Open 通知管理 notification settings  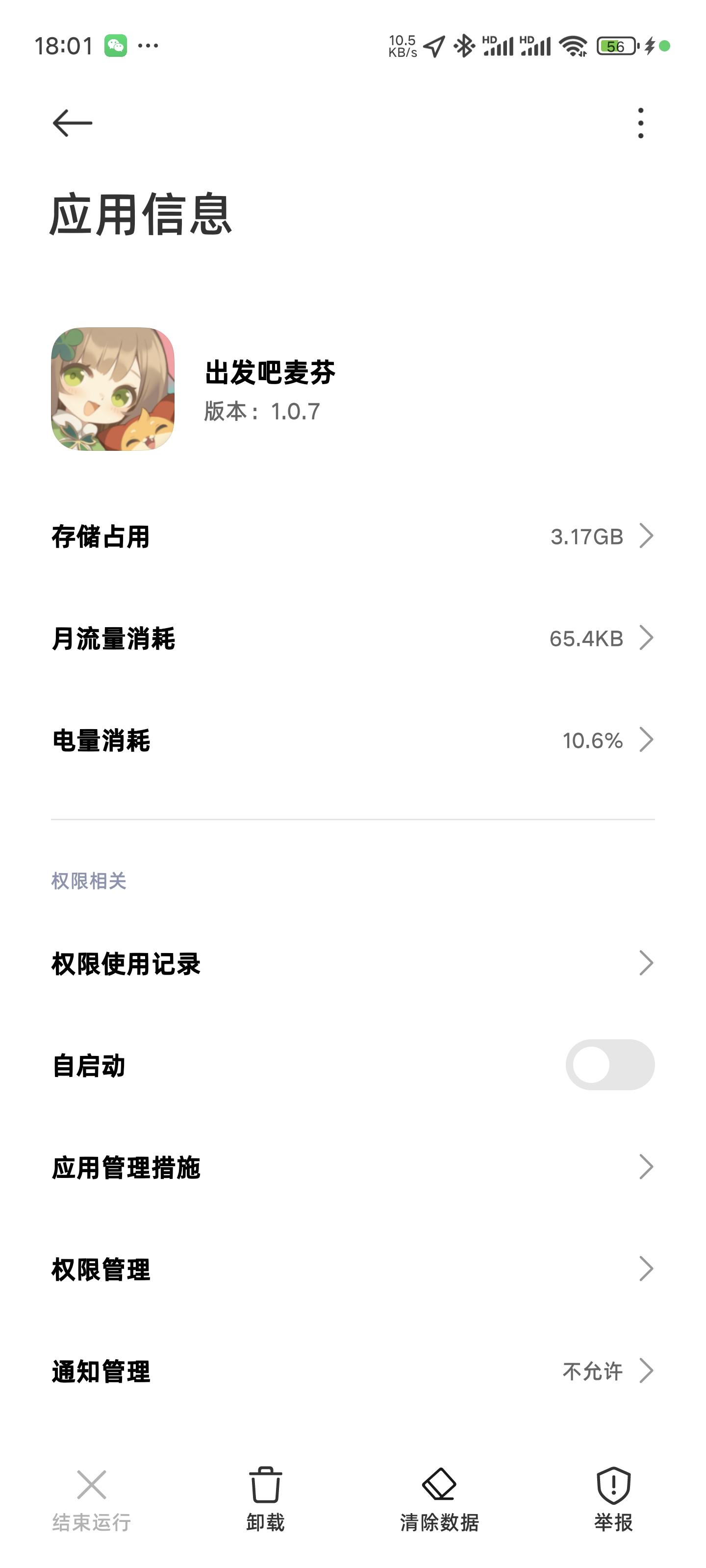353,1372
